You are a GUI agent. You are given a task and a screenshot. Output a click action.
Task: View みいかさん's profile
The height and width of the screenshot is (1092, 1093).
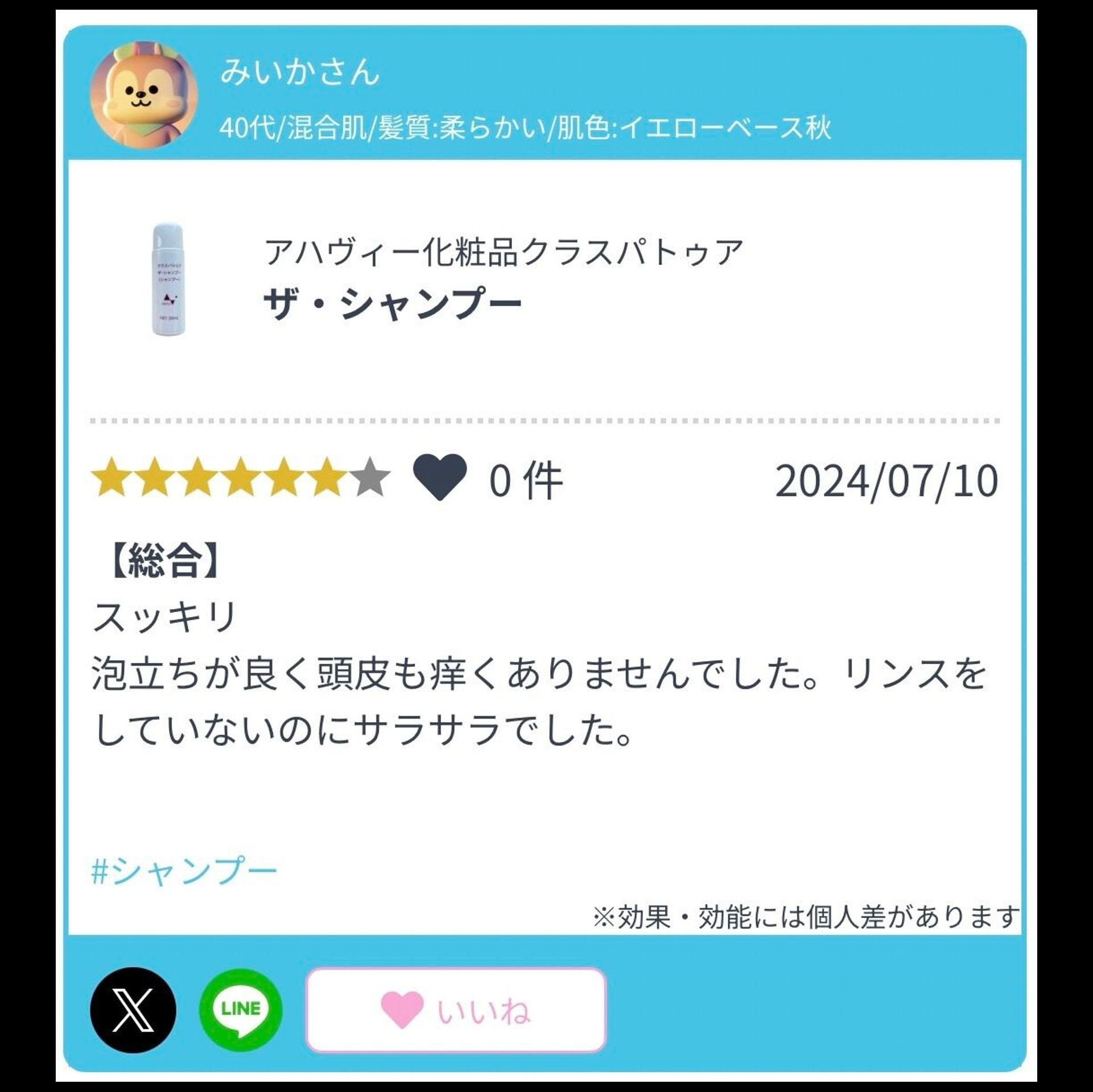tap(299, 72)
